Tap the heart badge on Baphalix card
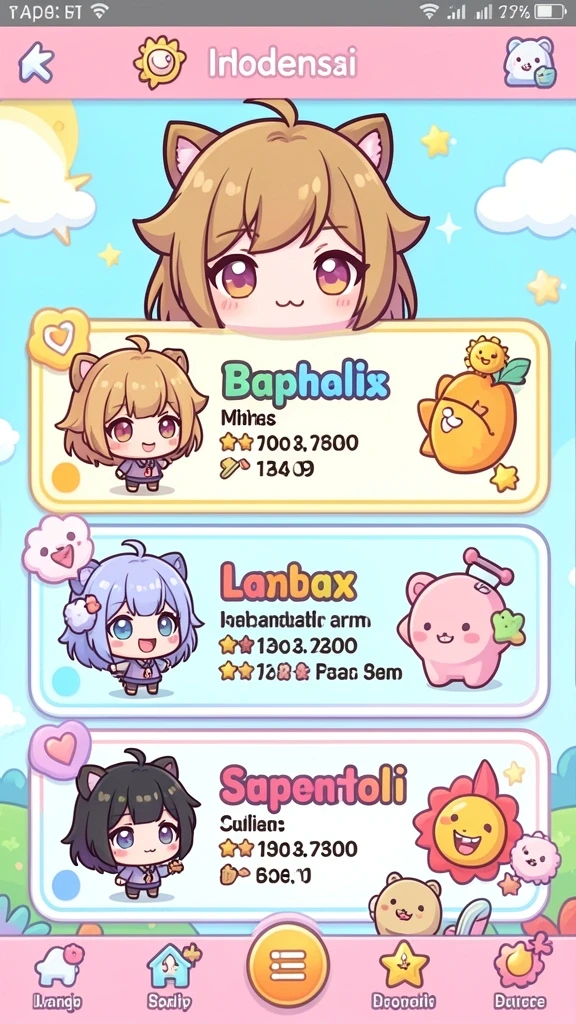The width and height of the screenshot is (576, 1024). pyautogui.click(x=58, y=339)
